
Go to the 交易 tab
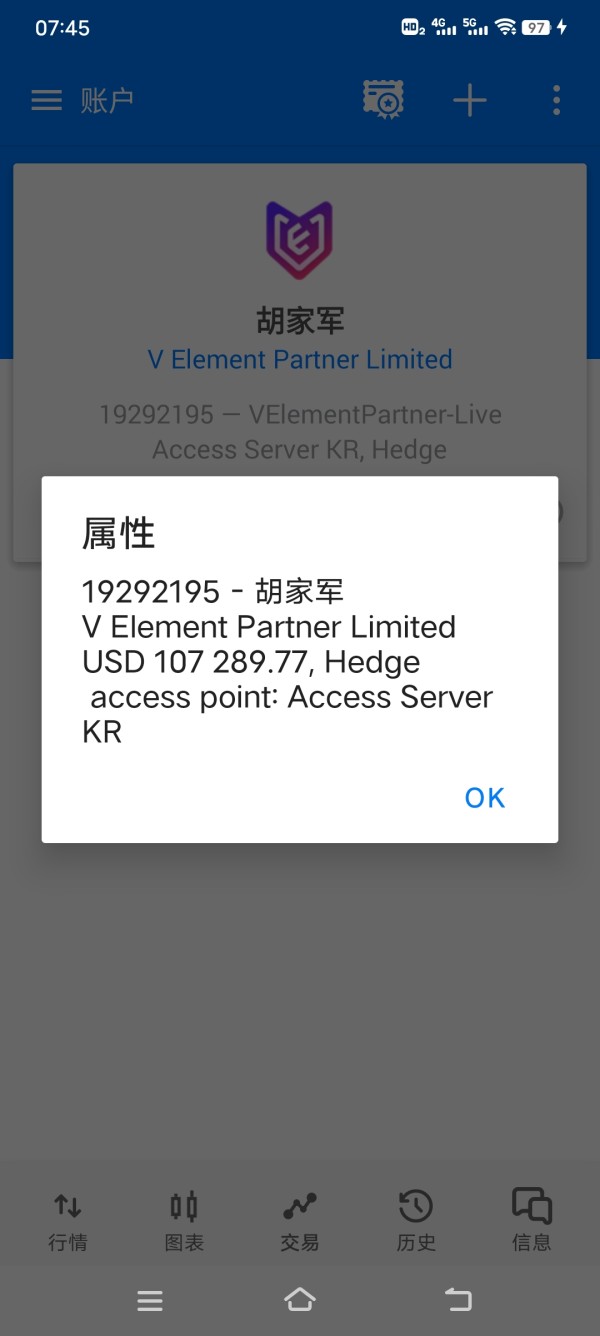300,1221
